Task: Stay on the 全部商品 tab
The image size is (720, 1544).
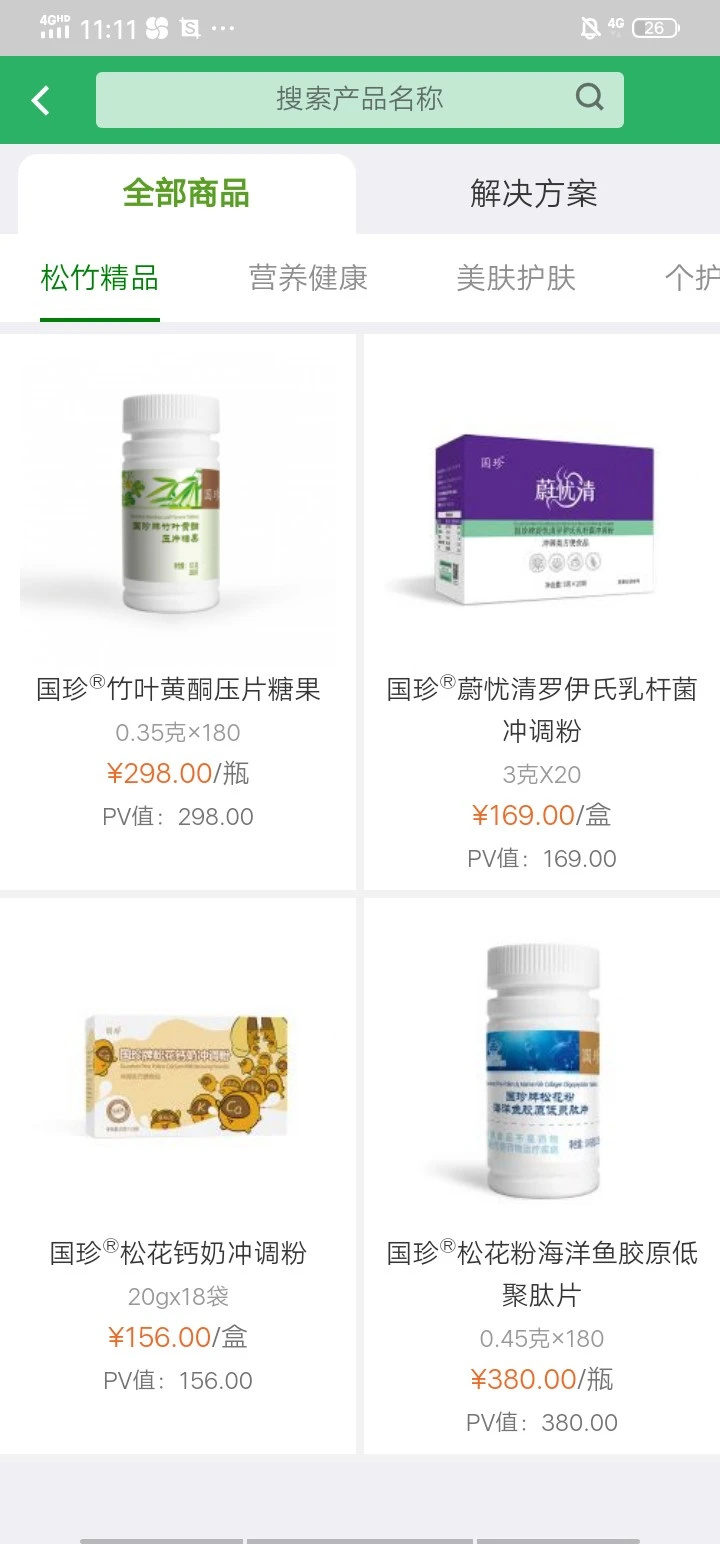Action: [186, 194]
